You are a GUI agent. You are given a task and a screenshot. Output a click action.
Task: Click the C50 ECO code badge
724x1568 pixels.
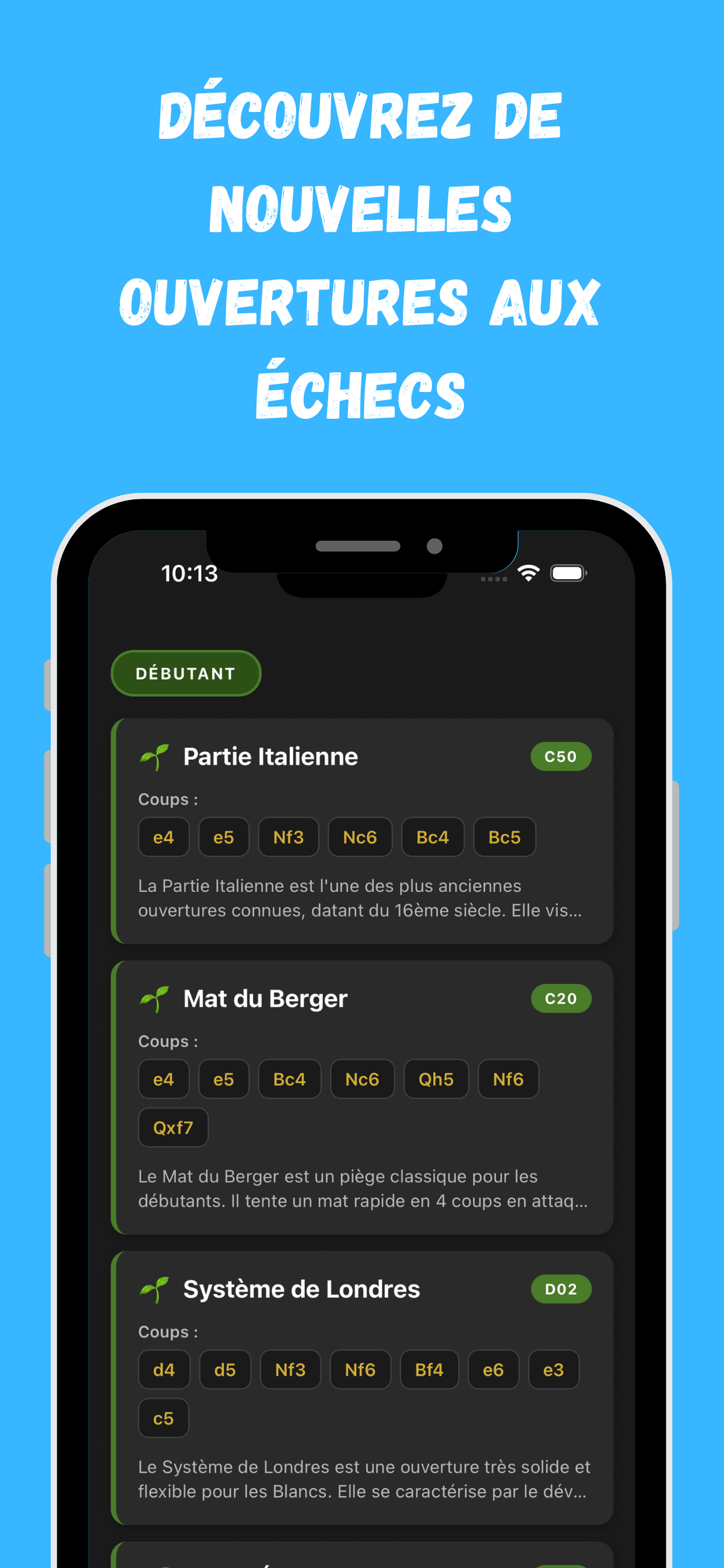coord(560,755)
